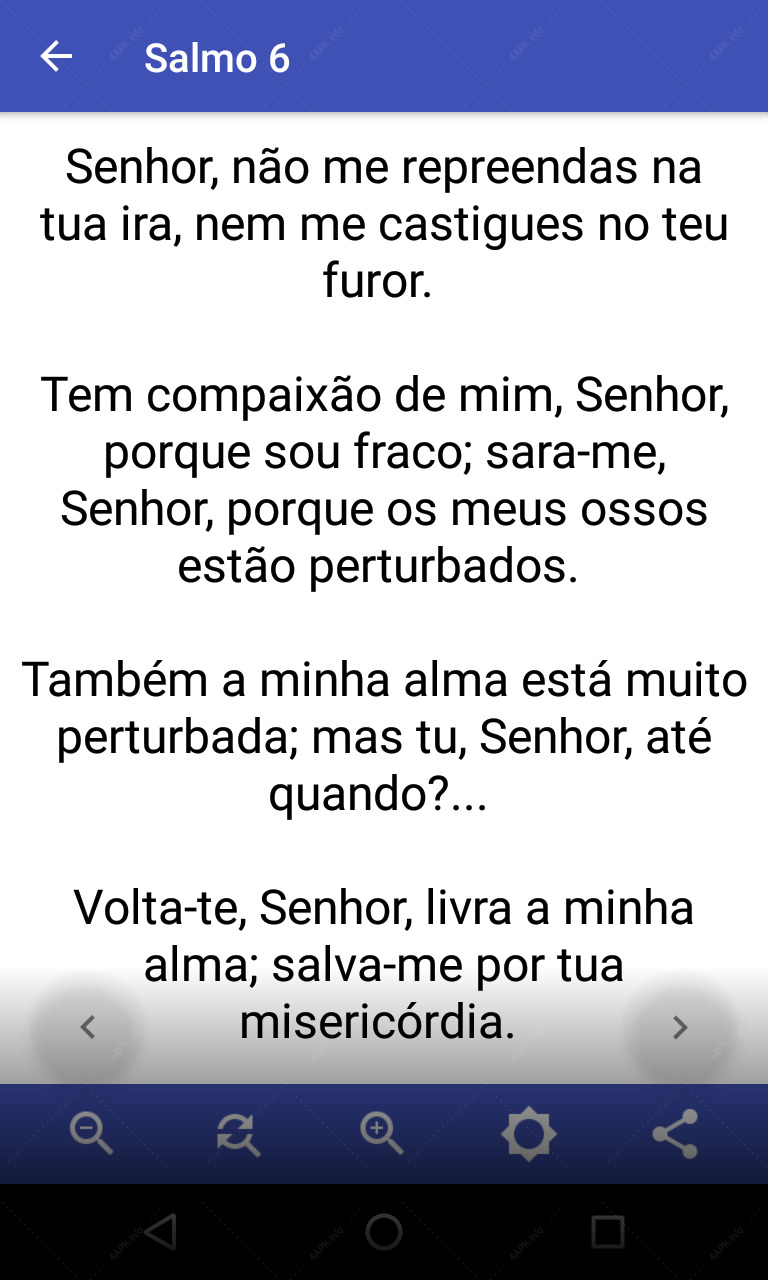Change the brightness setting

528,1134
